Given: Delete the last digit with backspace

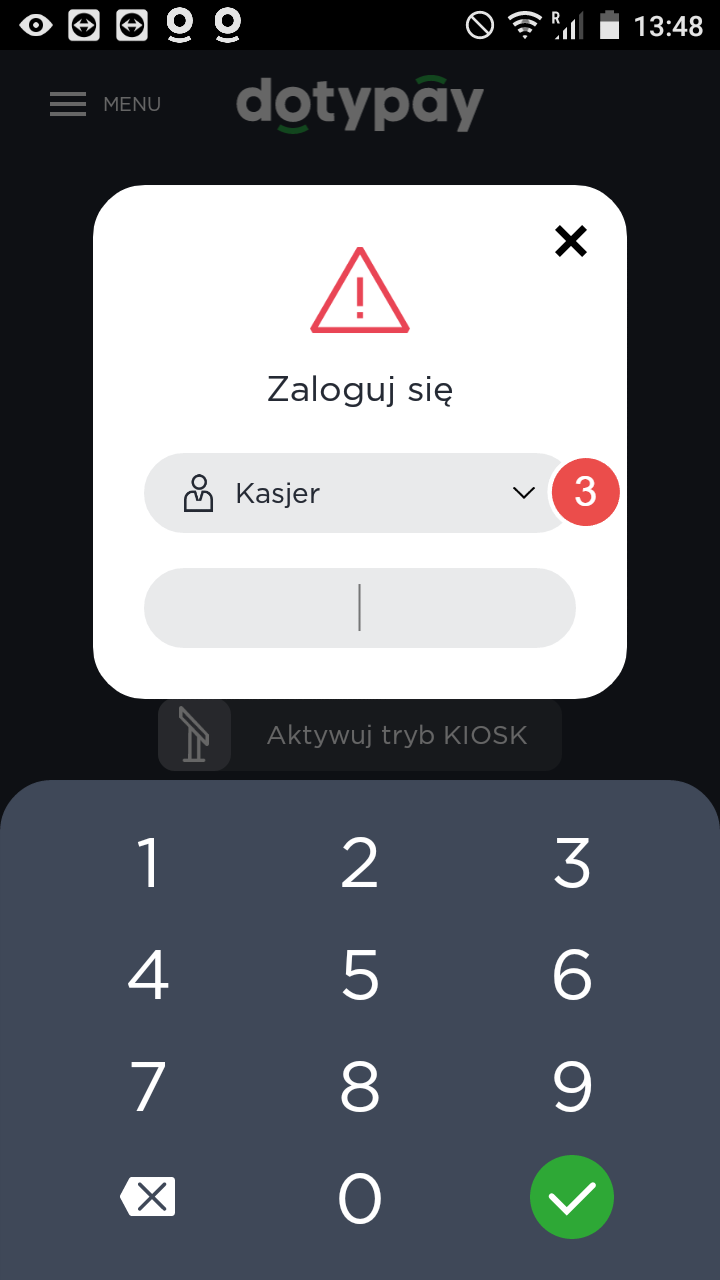Looking at the screenshot, I should [148, 1197].
